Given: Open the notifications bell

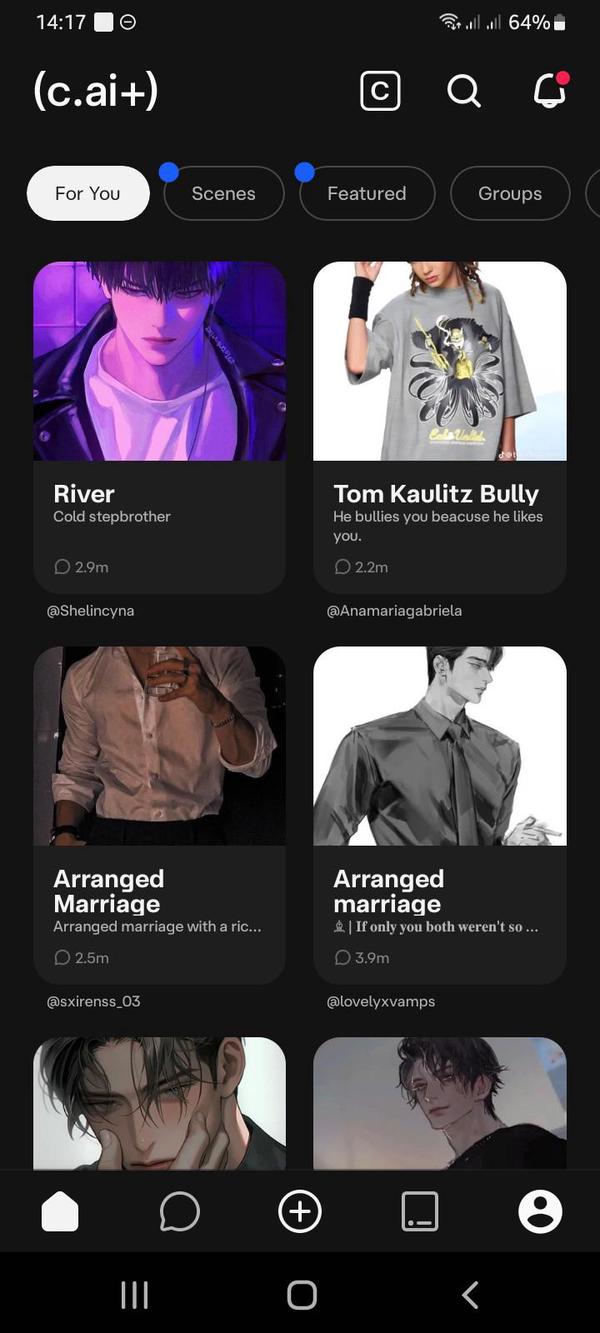Looking at the screenshot, I should [549, 91].
